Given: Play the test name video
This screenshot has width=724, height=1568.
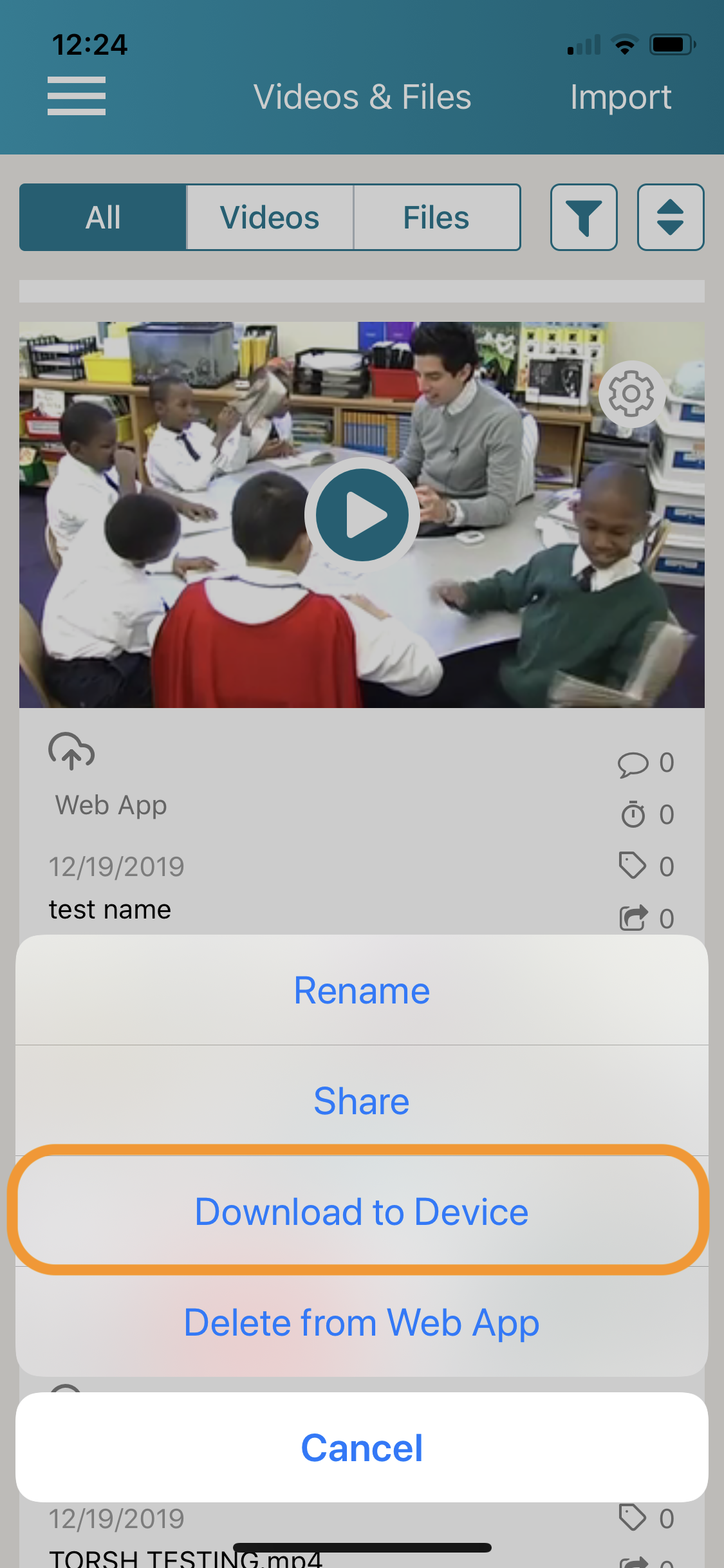Looking at the screenshot, I should coord(362,515).
